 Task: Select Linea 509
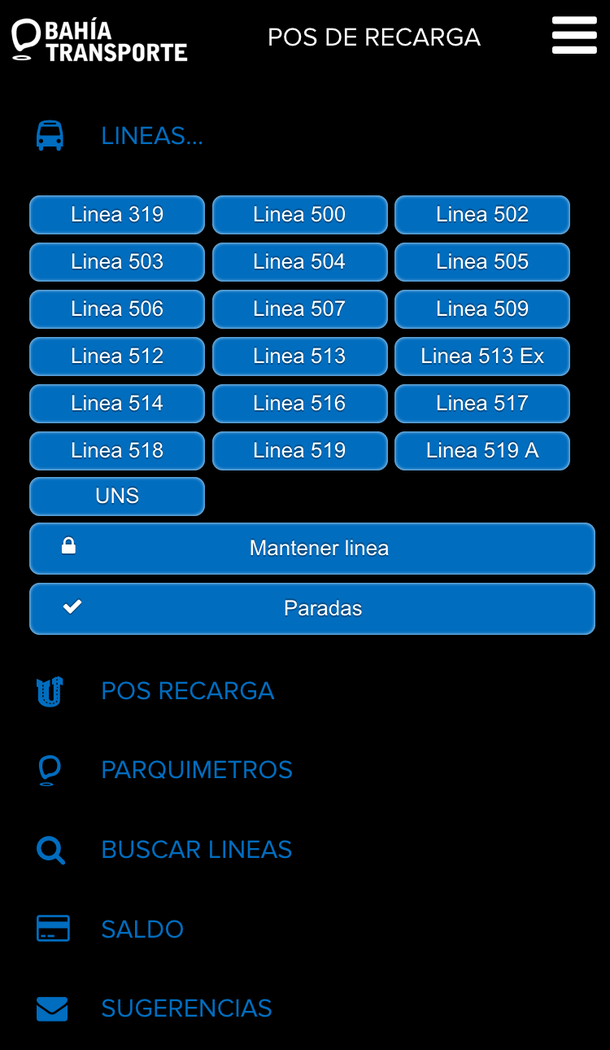click(482, 309)
